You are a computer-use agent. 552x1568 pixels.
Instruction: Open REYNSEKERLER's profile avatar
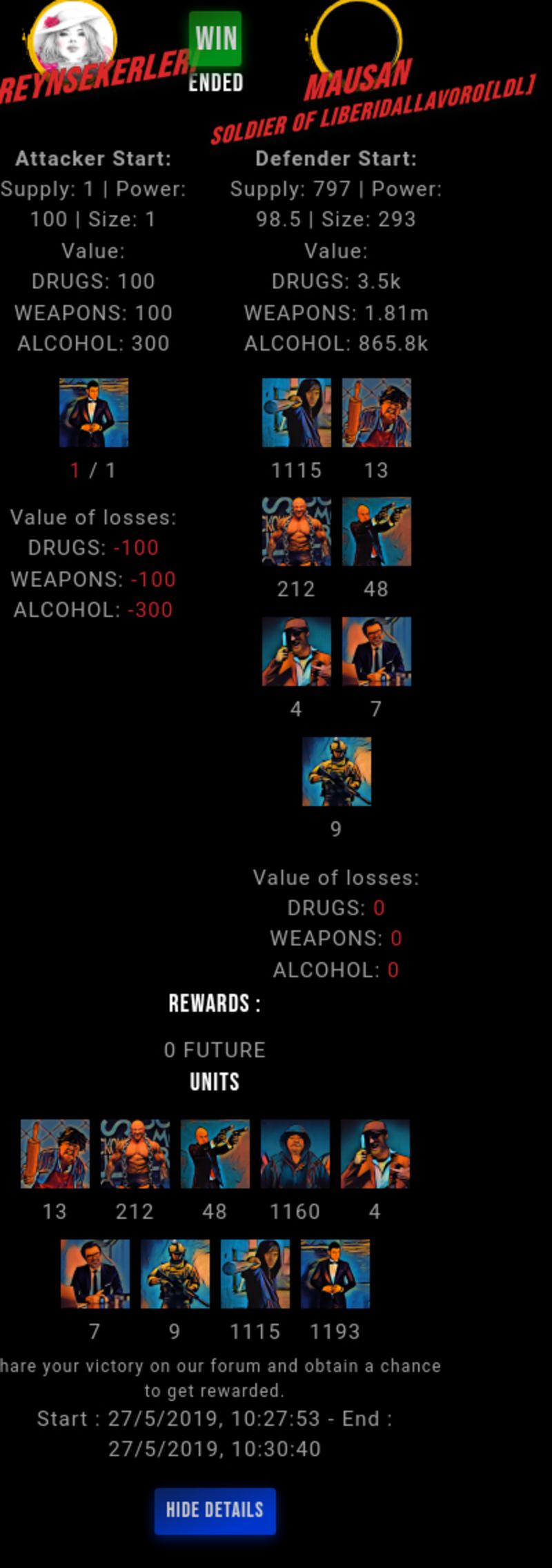[x=72, y=35]
